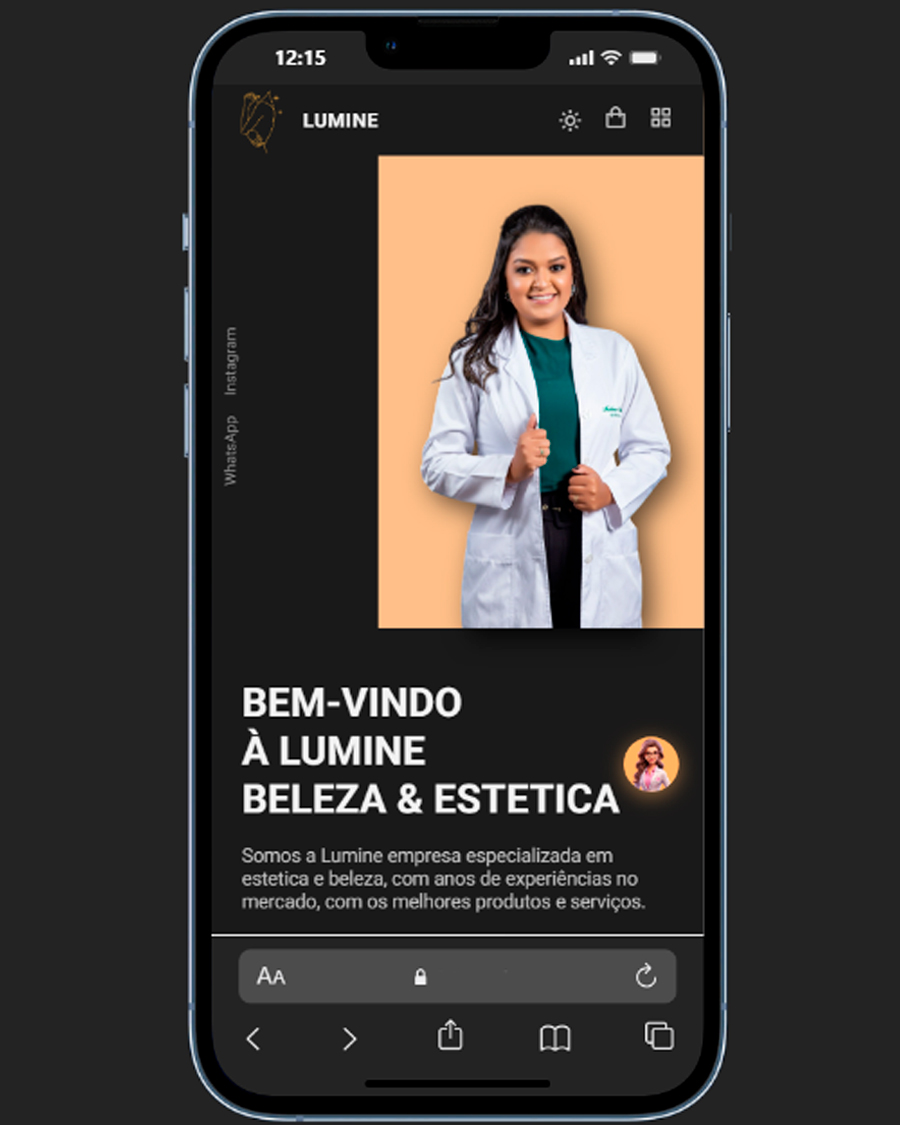Open the grid menu icon
This screenshot has height=1125, width=900.
661,118
